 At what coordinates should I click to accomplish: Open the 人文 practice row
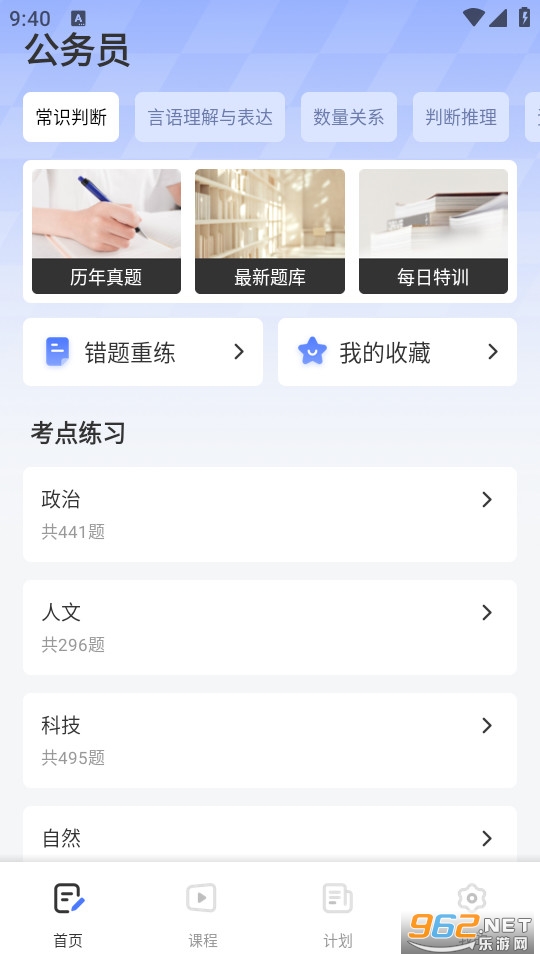[x=270, y=628]
